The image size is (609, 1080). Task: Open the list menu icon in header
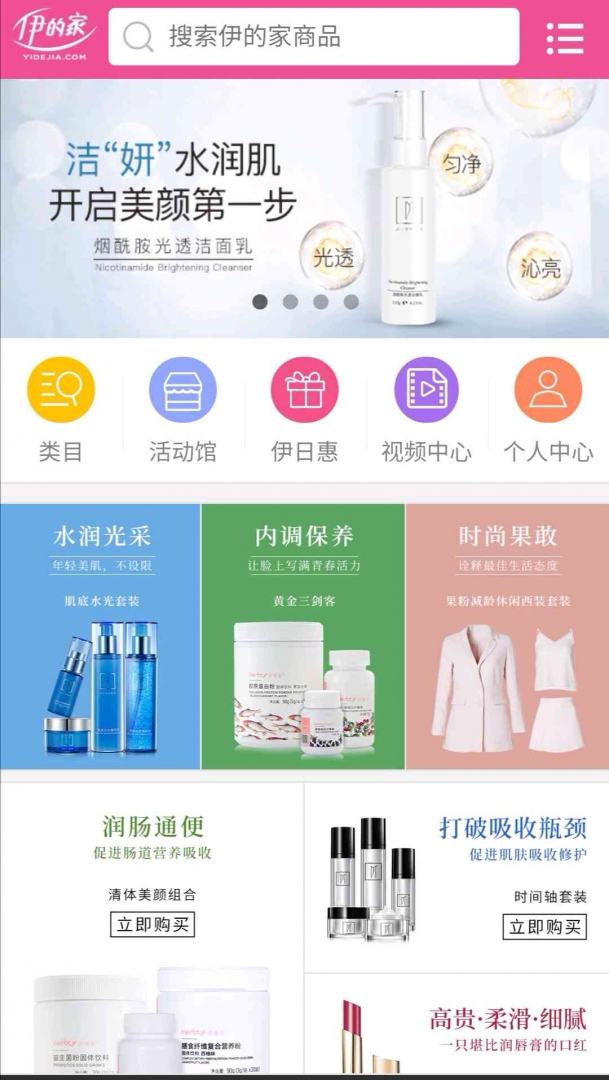(565, 38)
